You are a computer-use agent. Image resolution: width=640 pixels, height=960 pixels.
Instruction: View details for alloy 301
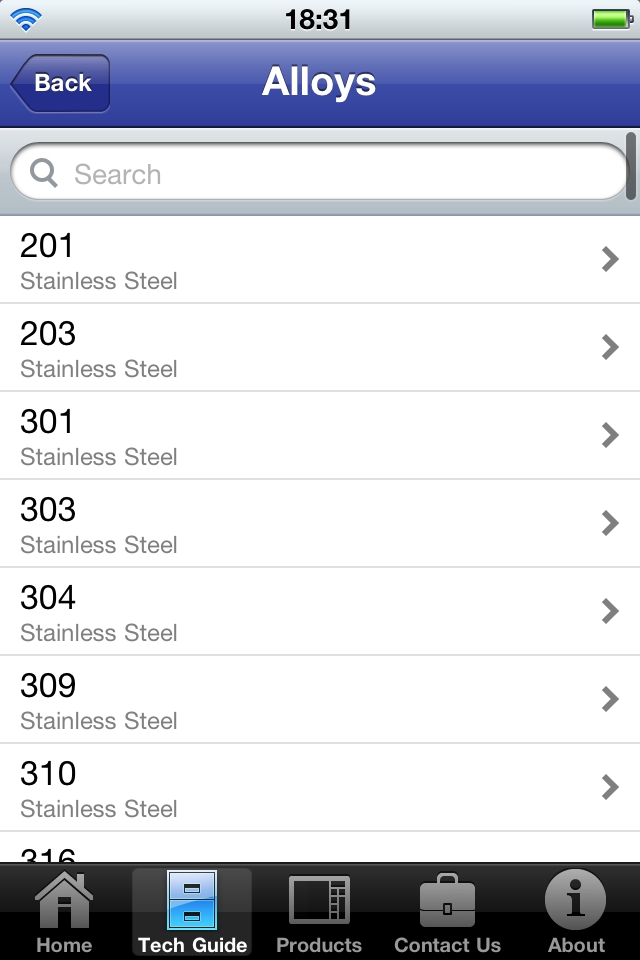tap(320, 436)
